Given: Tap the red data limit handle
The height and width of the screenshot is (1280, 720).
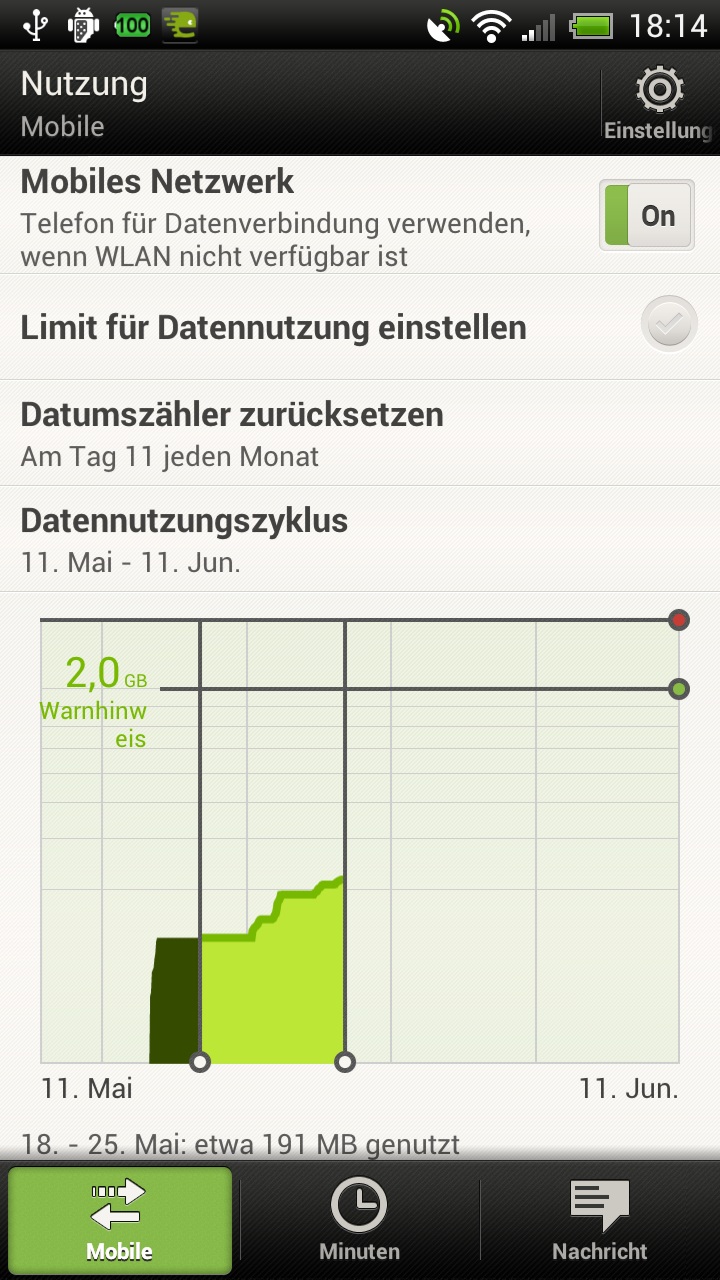Looking at the screenshot, I should coord(680,621).
